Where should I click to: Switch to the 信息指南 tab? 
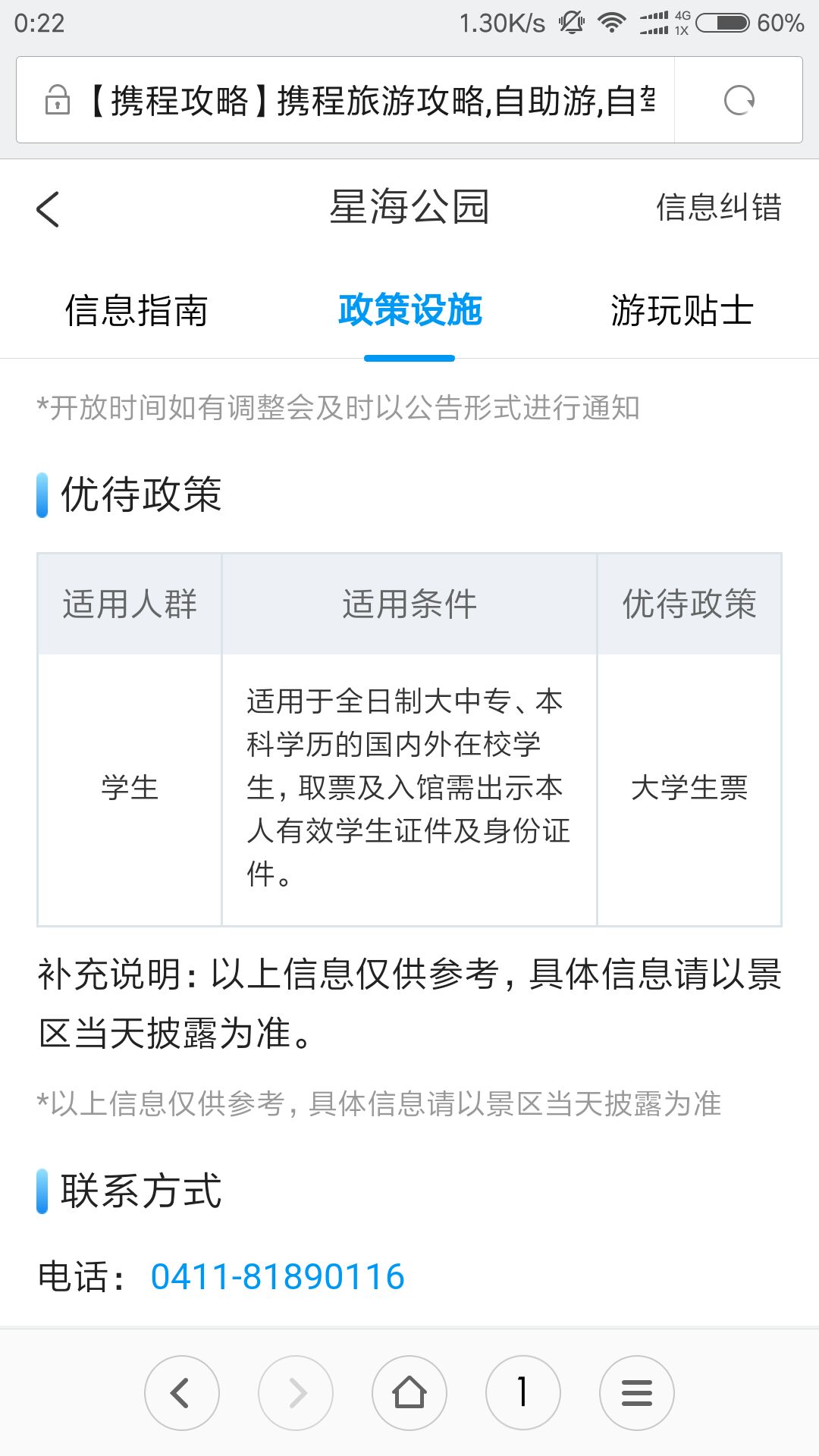point(136,311)
